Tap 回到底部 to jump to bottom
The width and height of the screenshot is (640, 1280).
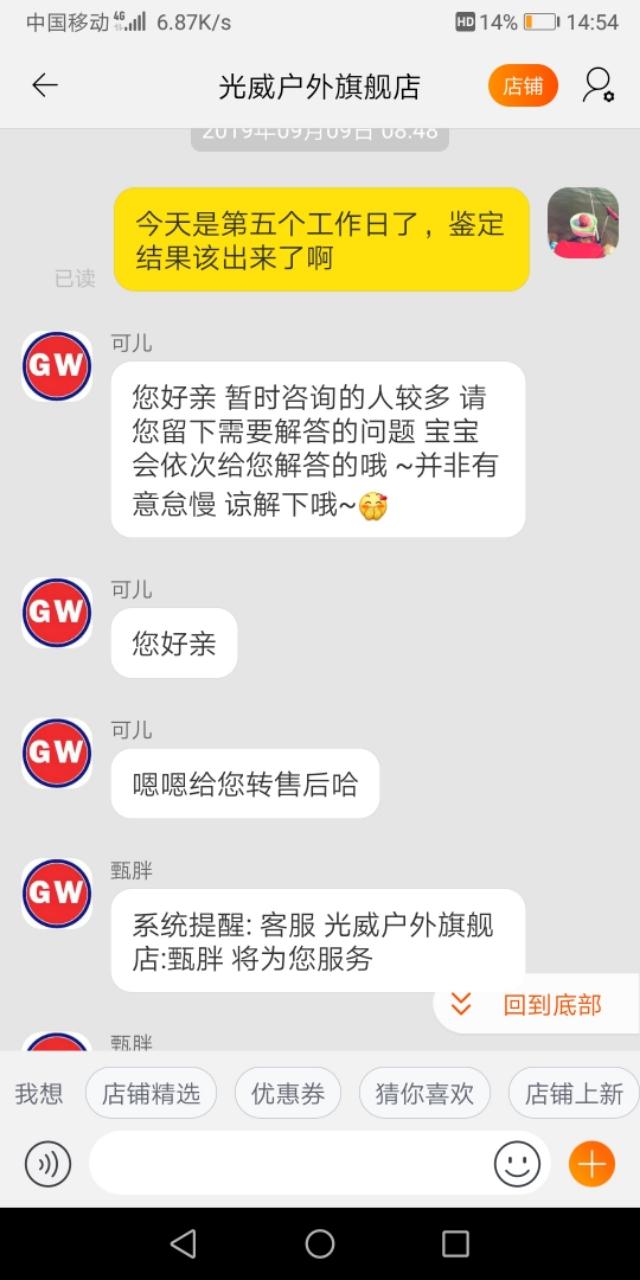(x=537, y=1004)
